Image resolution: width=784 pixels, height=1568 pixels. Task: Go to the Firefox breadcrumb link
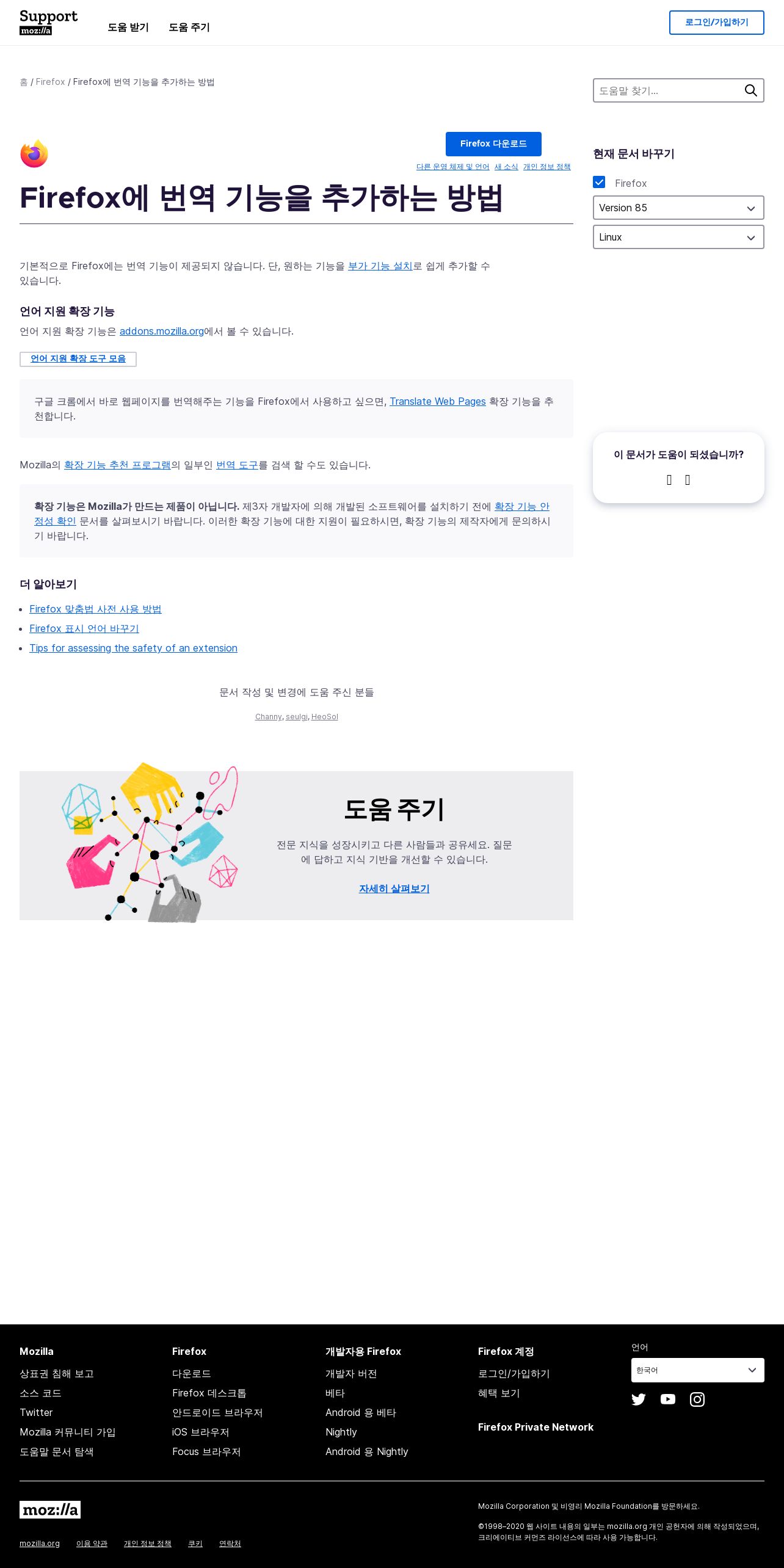pos(50,82)
